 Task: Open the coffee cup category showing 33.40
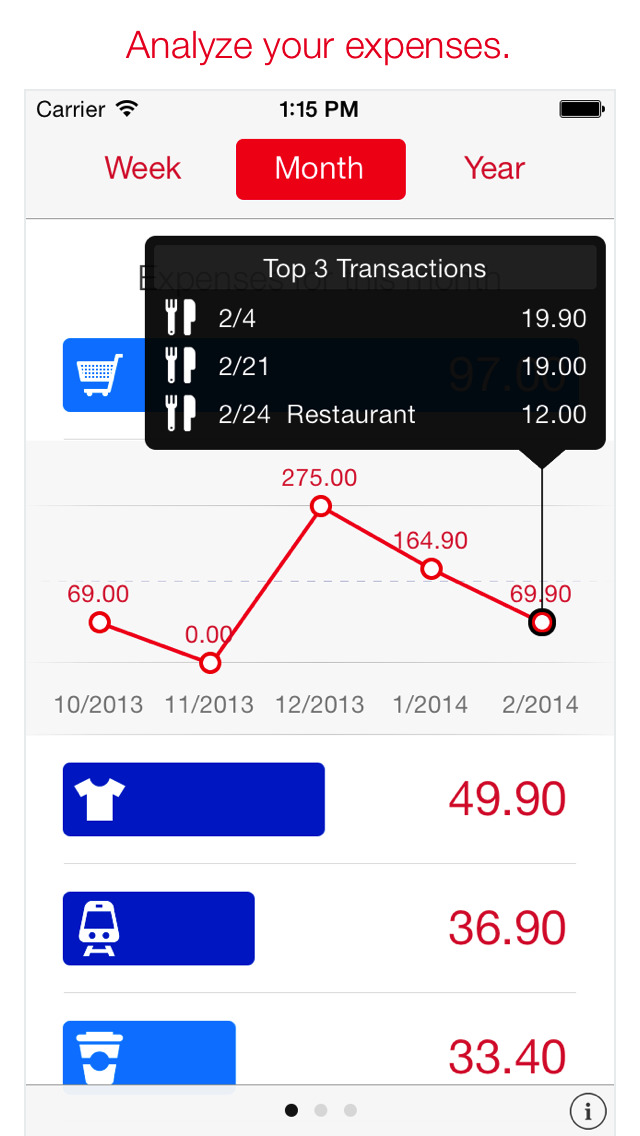320,1054
